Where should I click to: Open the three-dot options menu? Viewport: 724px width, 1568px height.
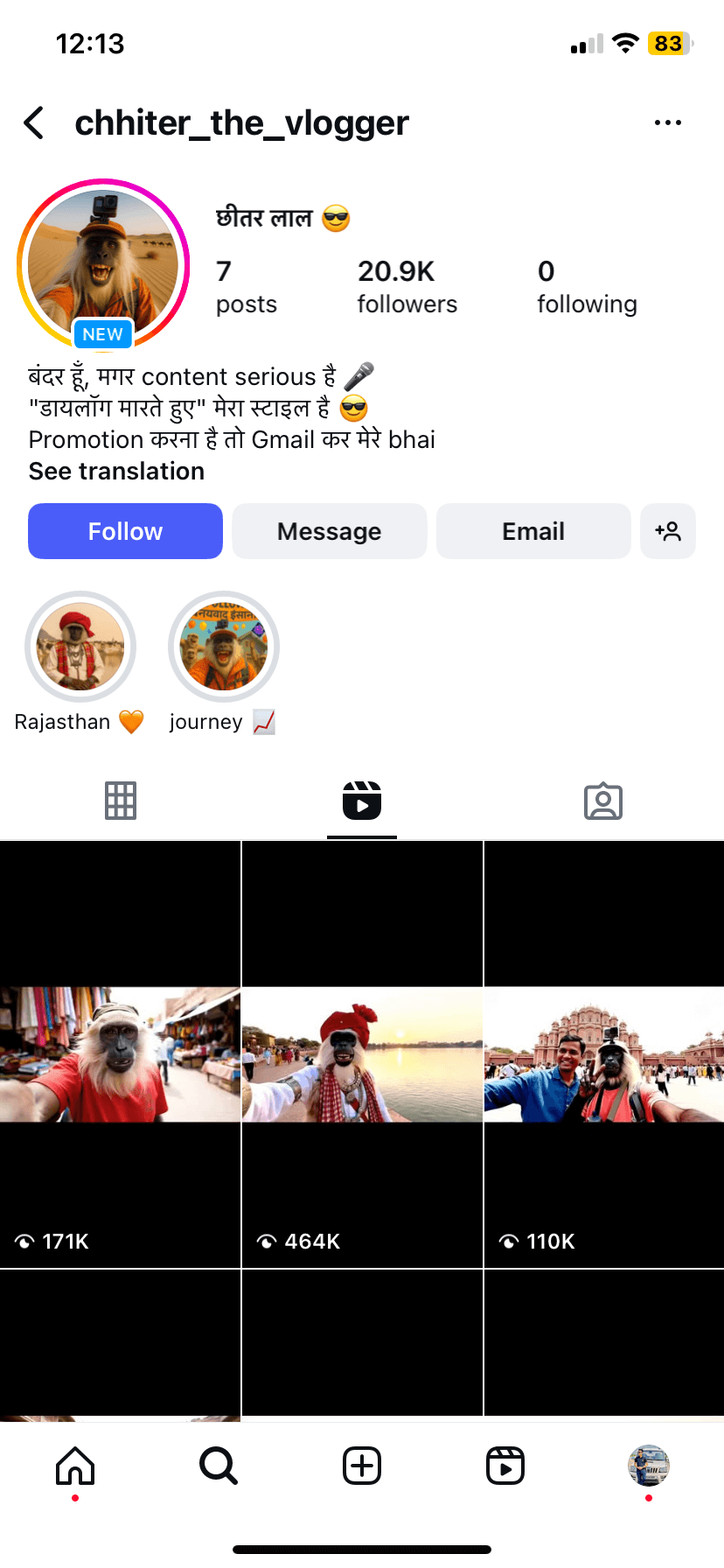(x=667, y=123)
